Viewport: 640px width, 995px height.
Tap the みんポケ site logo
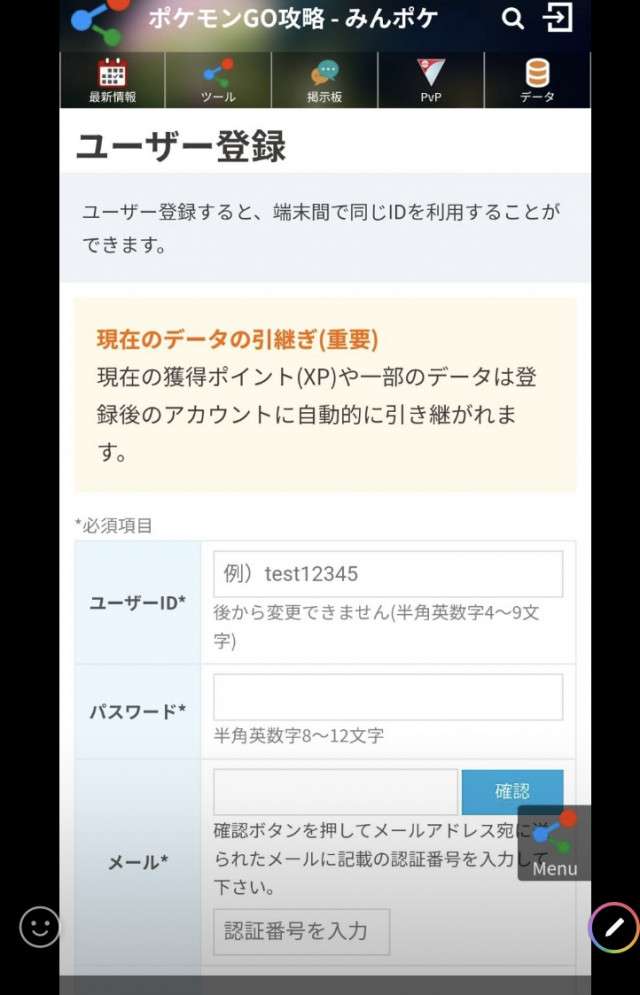coord(100,22)
